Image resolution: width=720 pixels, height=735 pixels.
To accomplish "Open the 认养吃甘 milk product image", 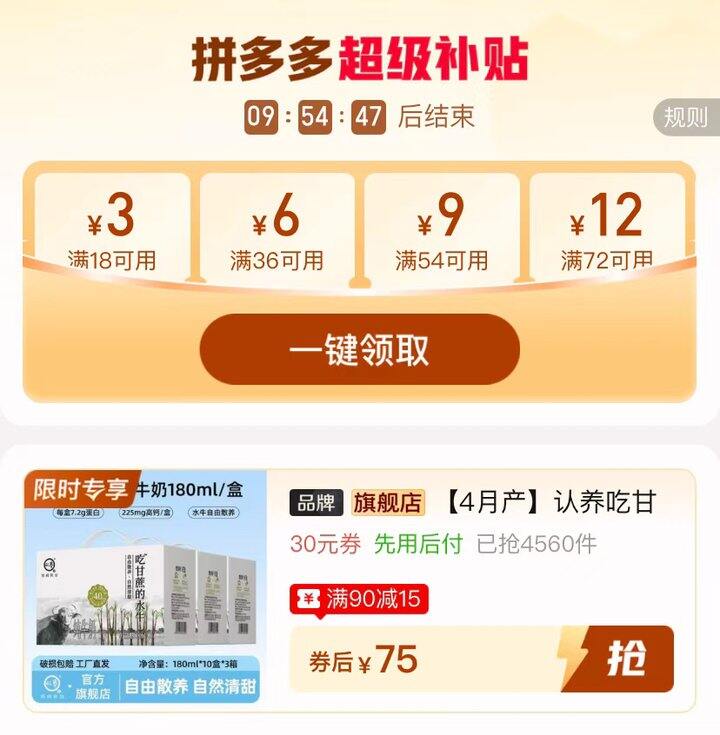I will [146, 586].
